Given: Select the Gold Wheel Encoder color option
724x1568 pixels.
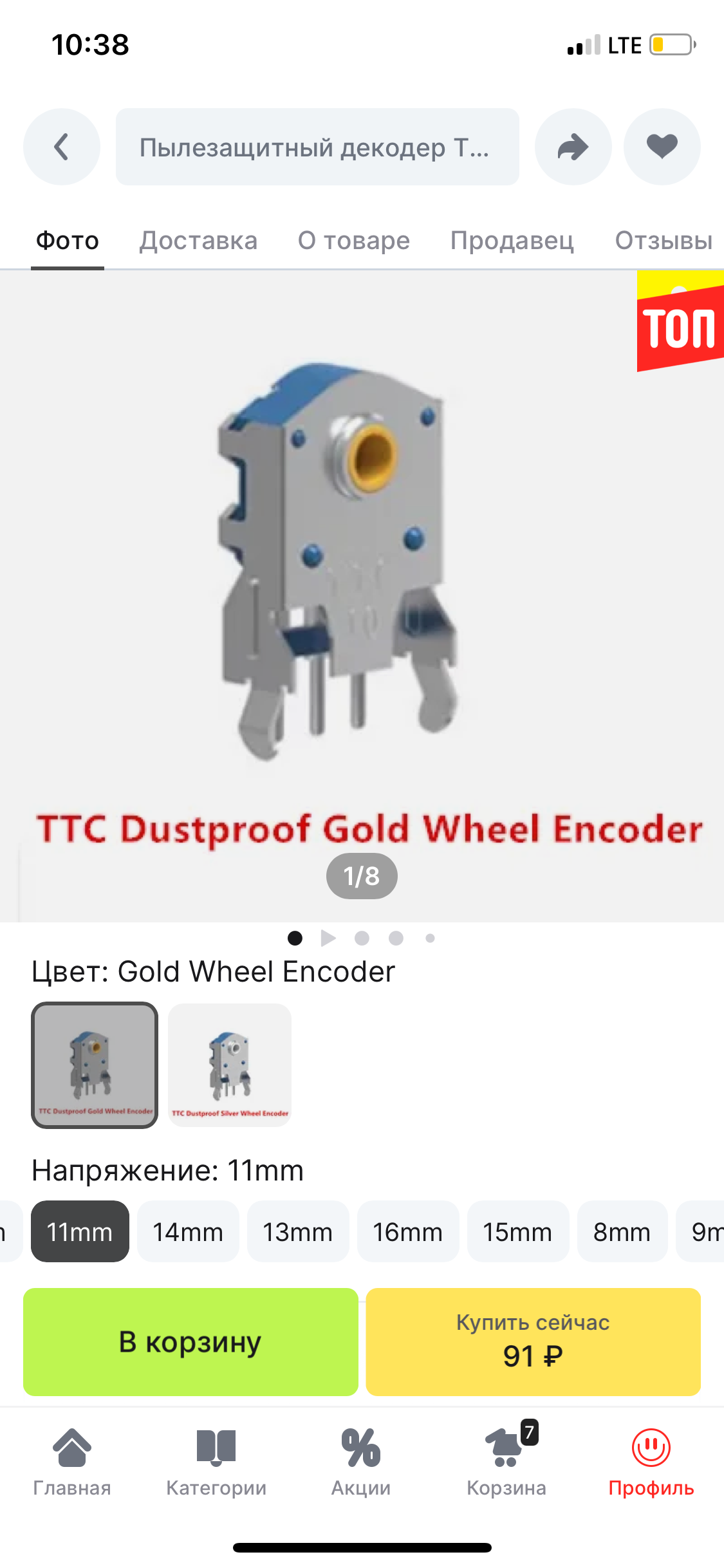Looking at the screenshot, I should (95, 1065).
